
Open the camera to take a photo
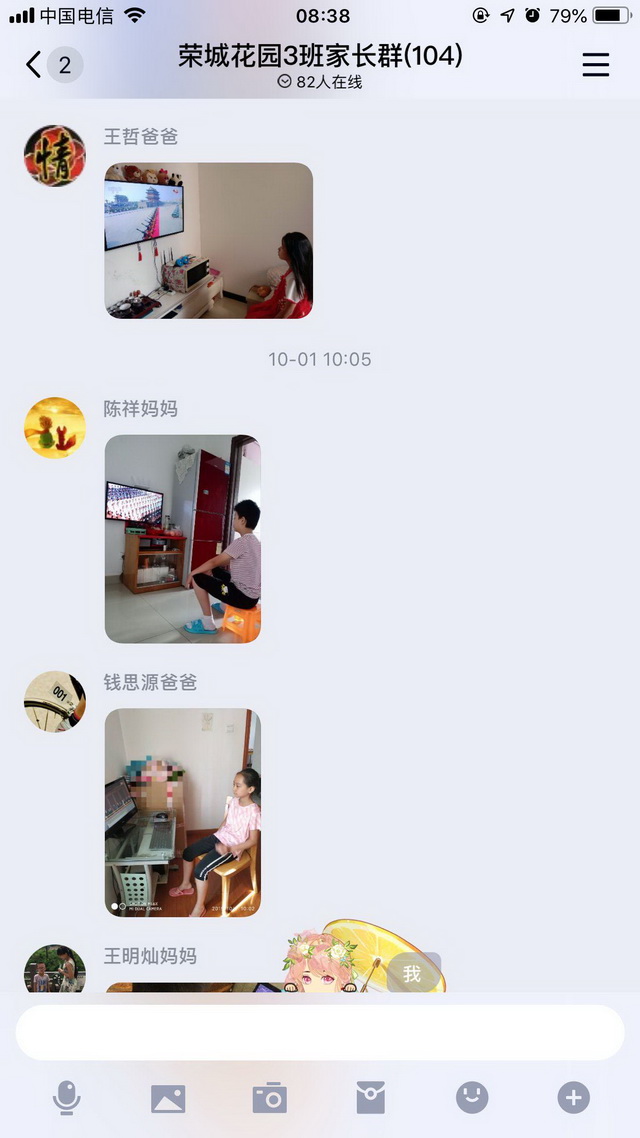coord(269,1098)
